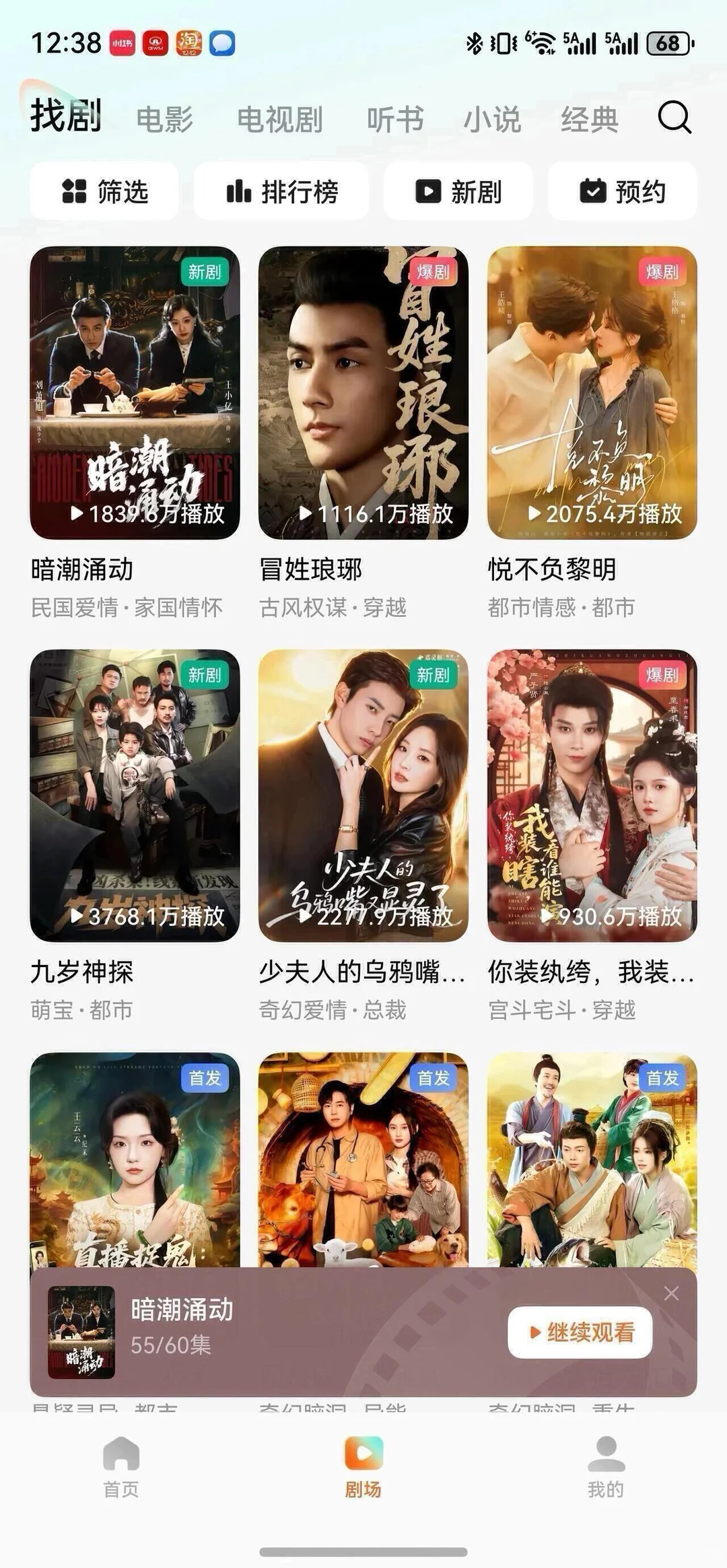Open the 排行榜 rankings
The width and height of the screenshot is (727, 1568).
point(281,191)
